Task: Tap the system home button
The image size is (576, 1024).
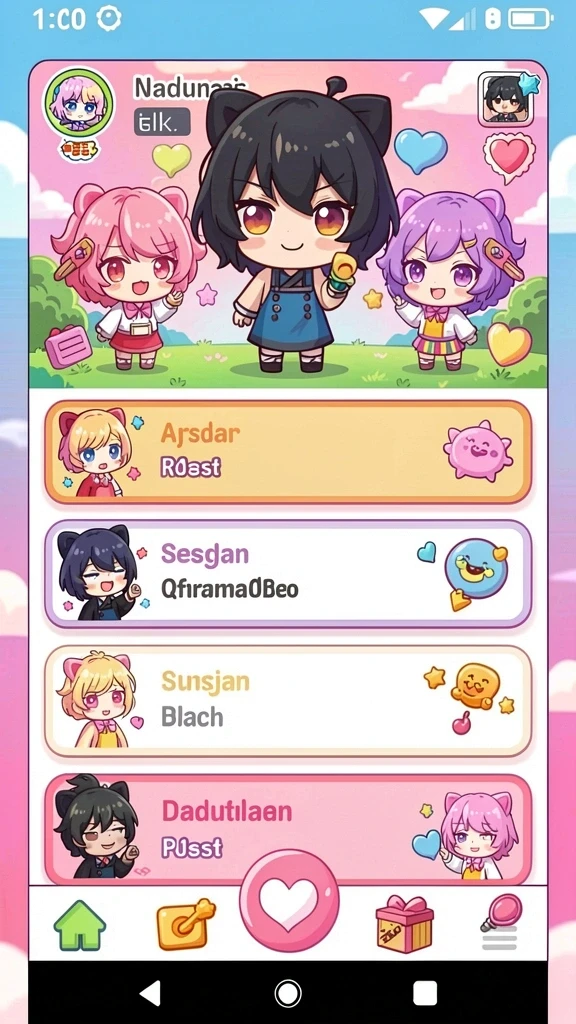Action: (x=288, y=993)
